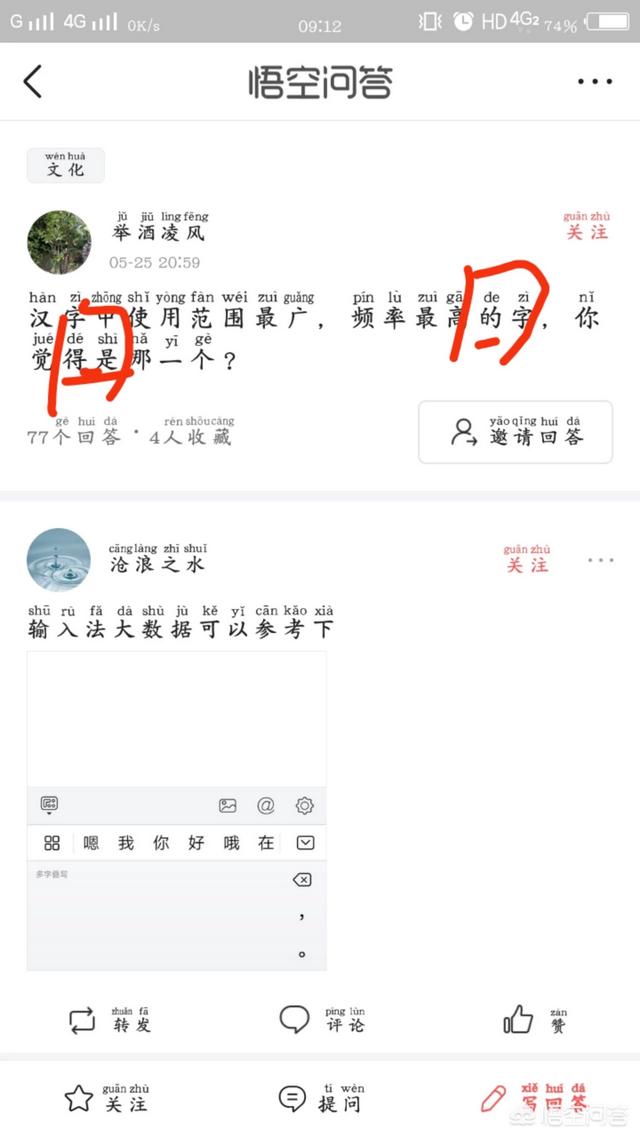Screen dimensions: 640x1138
Task: Open the 文化 topic tag
Action: click(65, 165)
